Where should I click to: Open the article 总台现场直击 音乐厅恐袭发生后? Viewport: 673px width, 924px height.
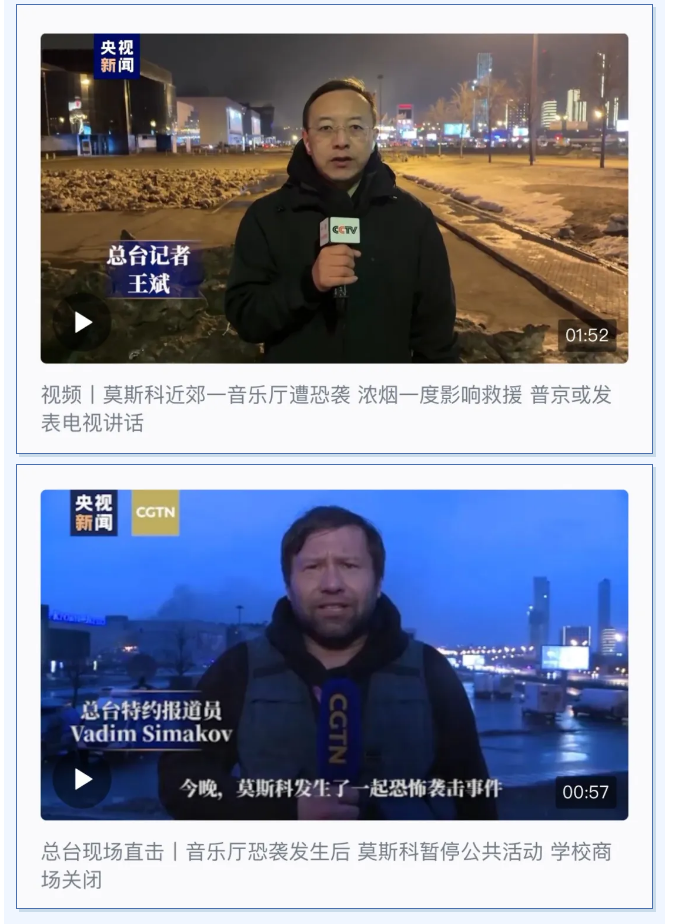click(326, 865)
